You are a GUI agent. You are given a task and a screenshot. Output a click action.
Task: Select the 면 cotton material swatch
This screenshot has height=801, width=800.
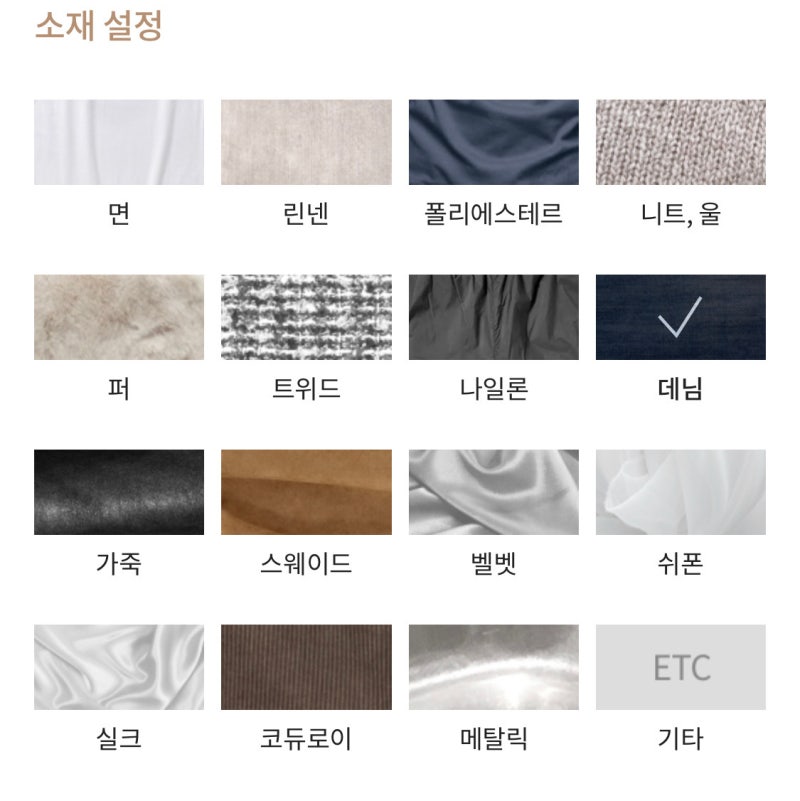click(119, 142)
